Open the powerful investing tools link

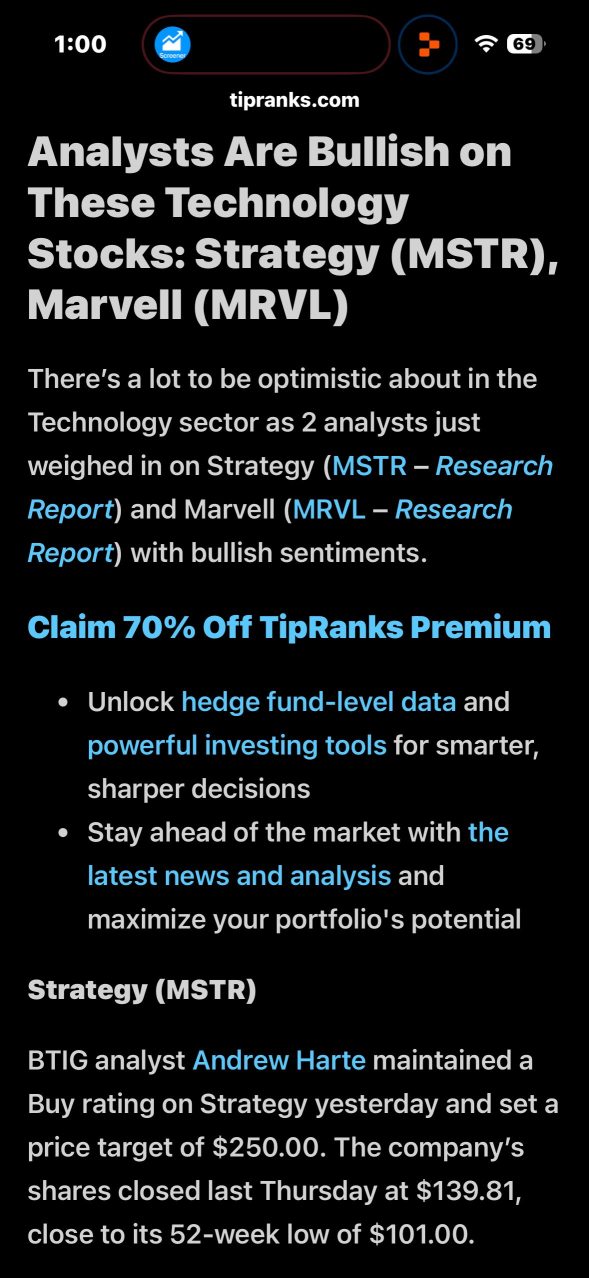(x=237, y=745)
